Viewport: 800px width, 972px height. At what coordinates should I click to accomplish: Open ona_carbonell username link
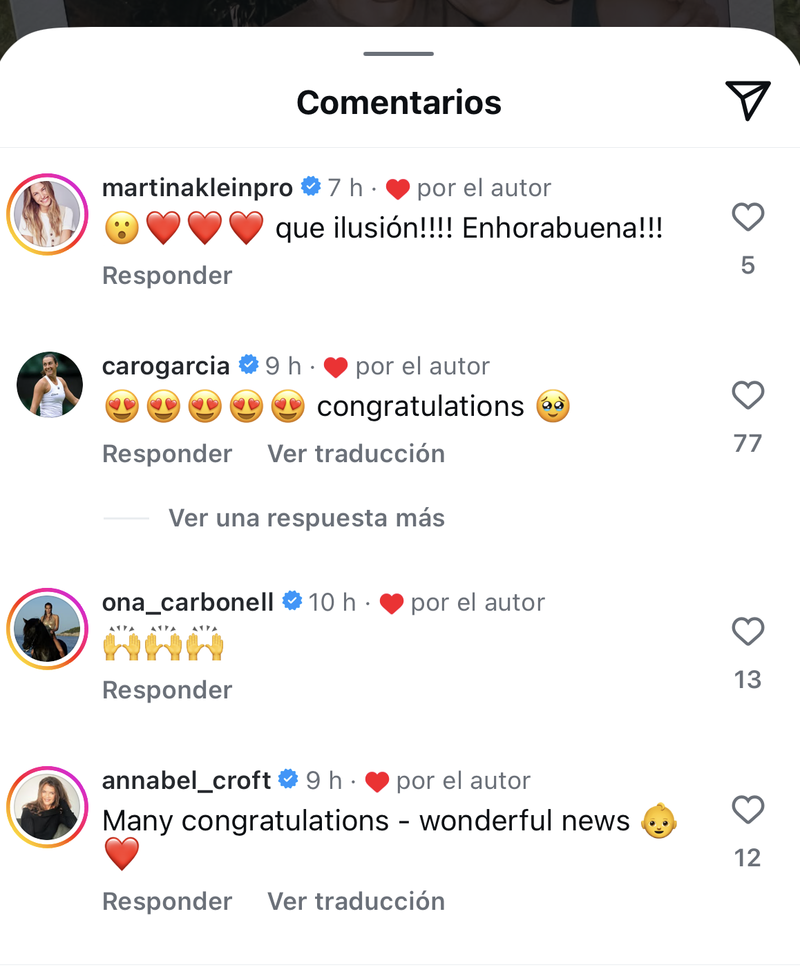188,602
